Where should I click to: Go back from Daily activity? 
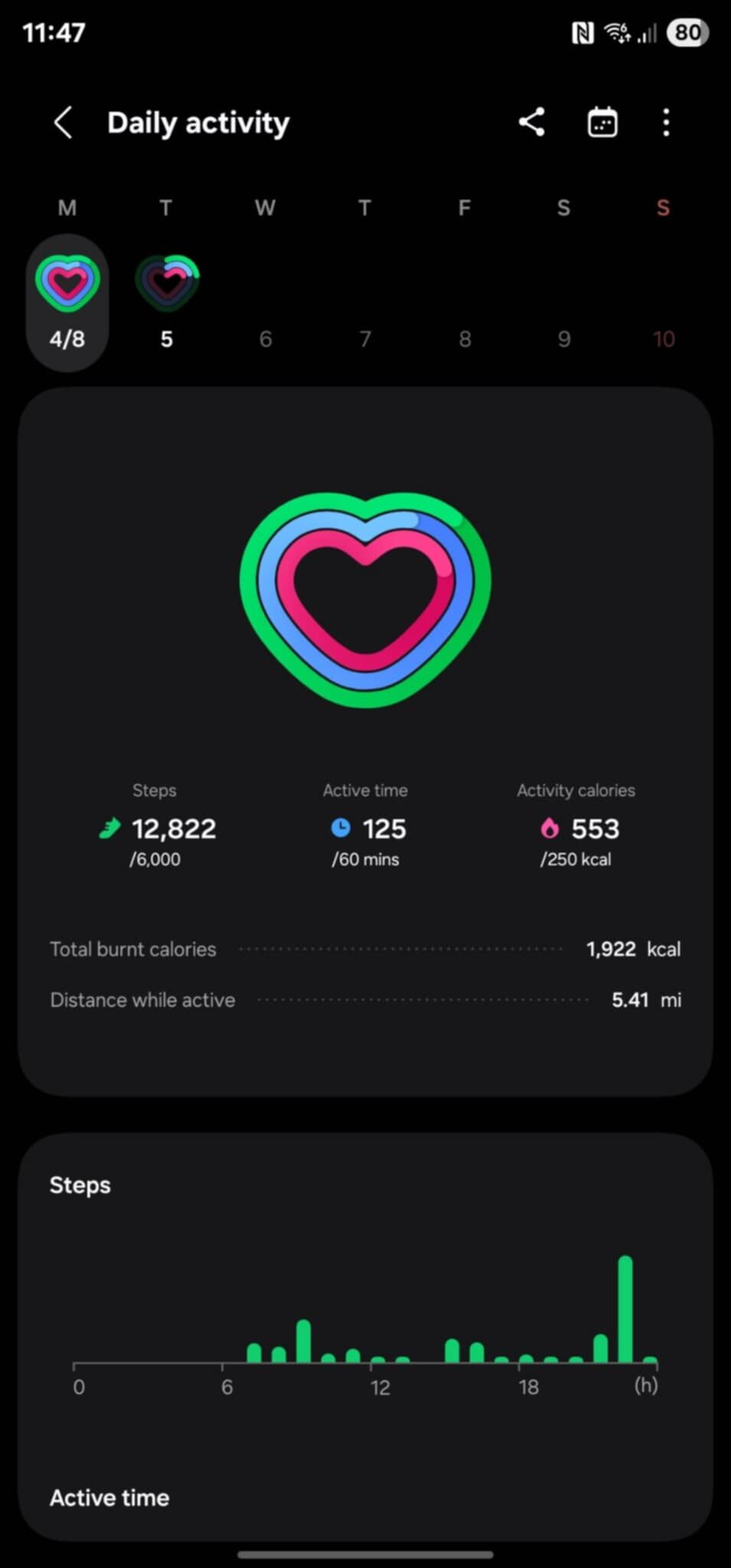64,122
